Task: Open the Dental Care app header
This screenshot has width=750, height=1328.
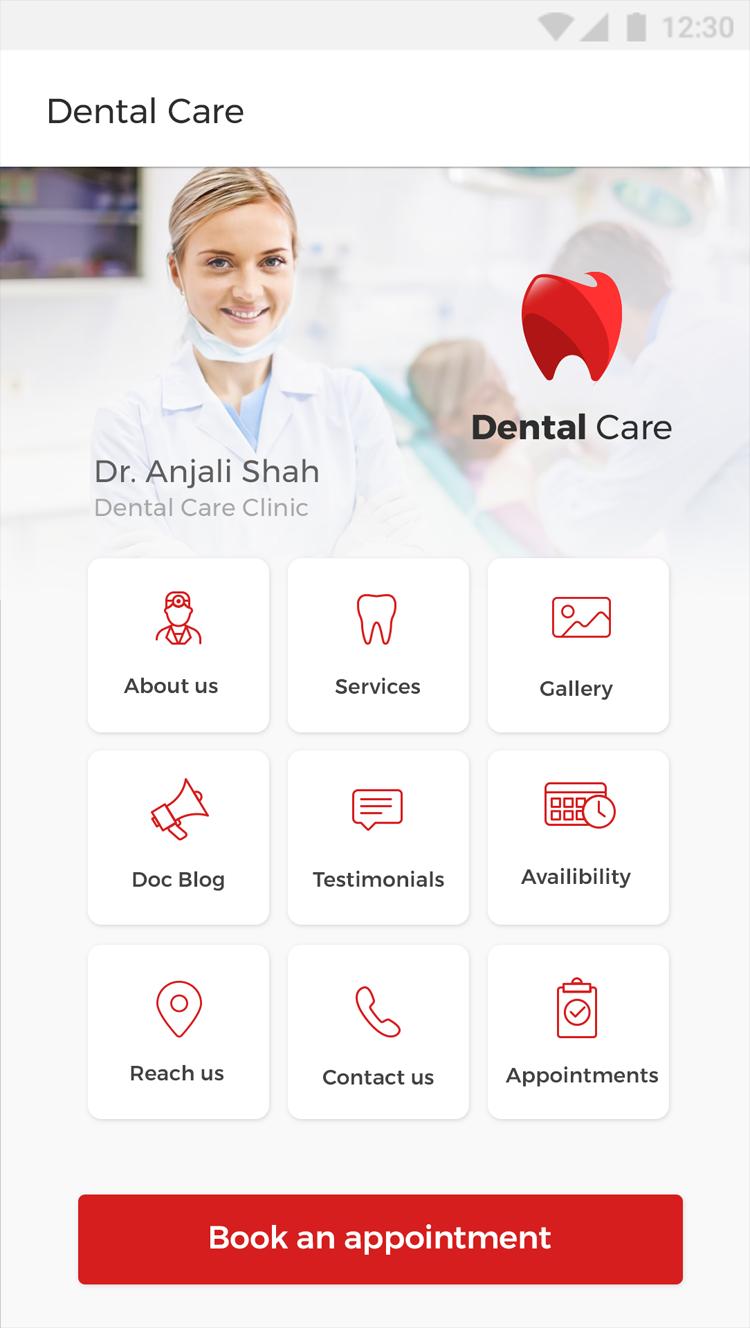Action: click(145, 111)
